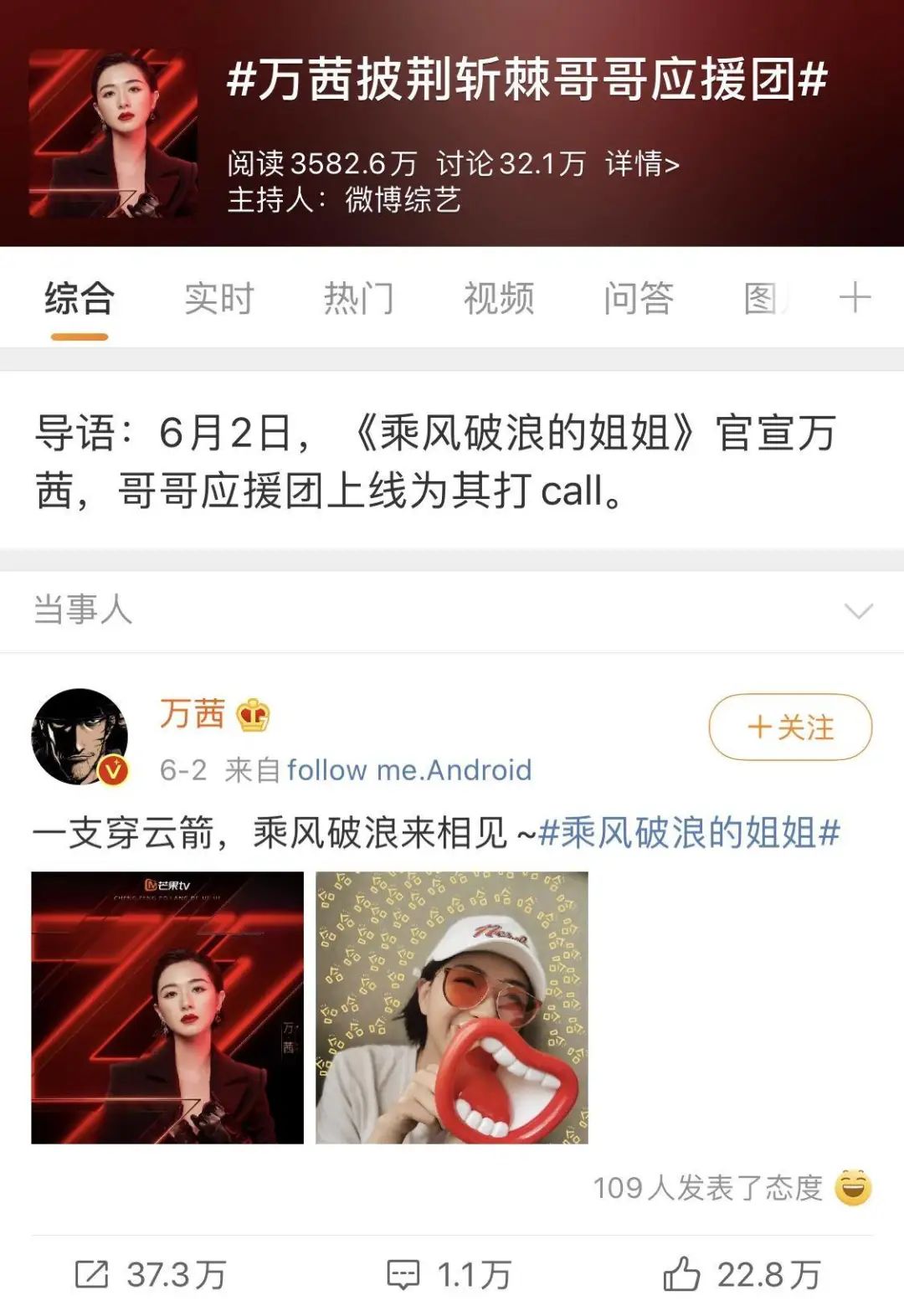View the photo with red lips toy
The width and height of the screenshot is (904, 1316).
(x=452, y=1007)
